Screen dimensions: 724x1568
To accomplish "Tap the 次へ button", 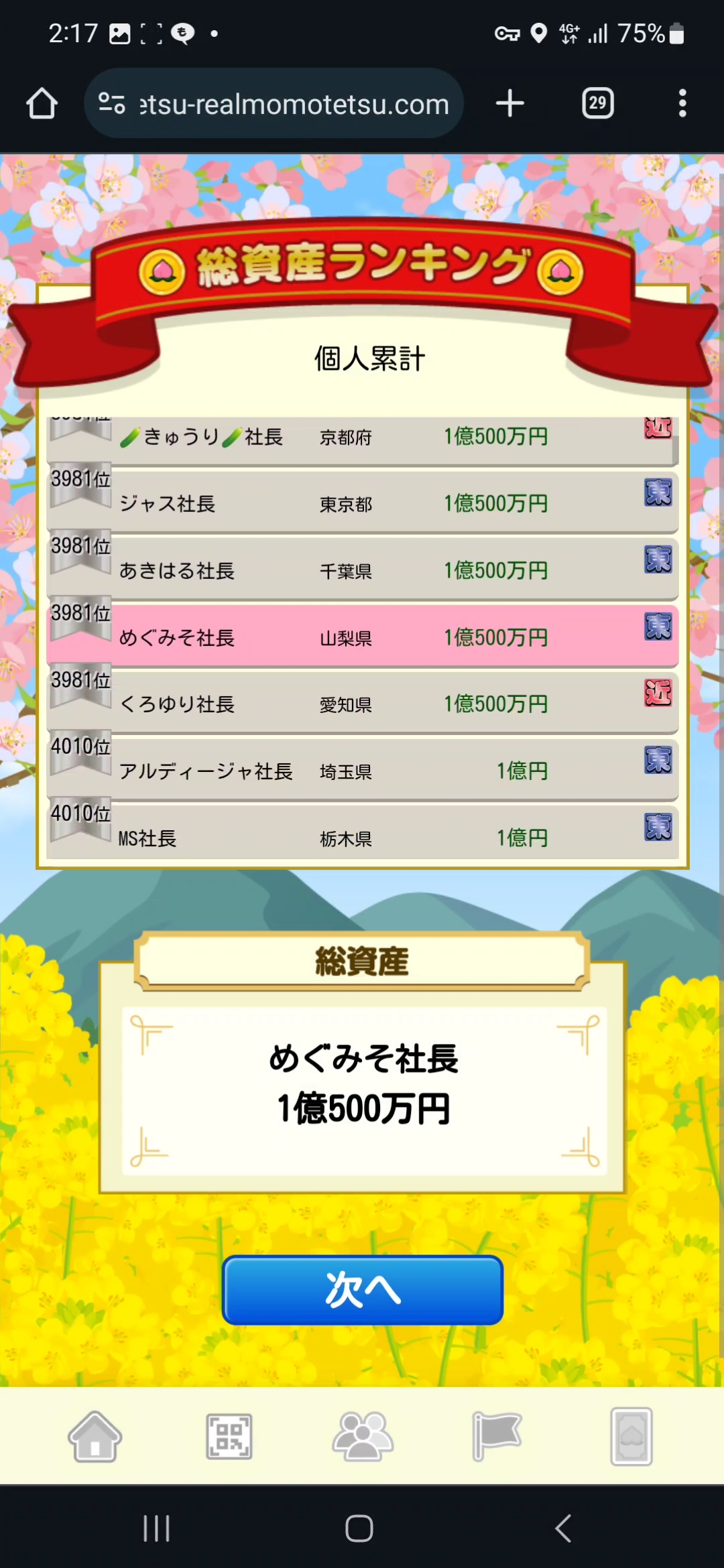I will pos(363,1290).
